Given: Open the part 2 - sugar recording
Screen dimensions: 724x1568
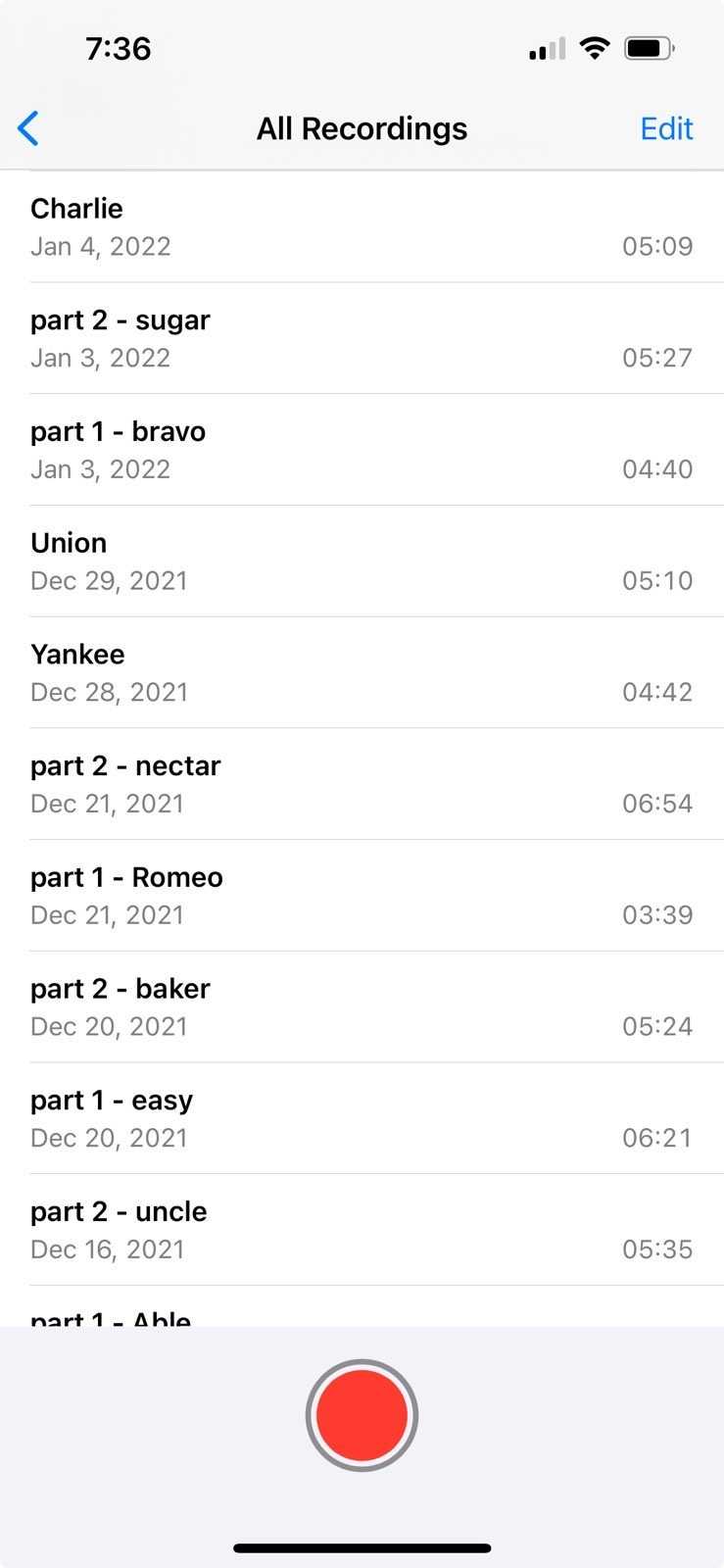Looking at the screenshot, I should coord(362,339).
